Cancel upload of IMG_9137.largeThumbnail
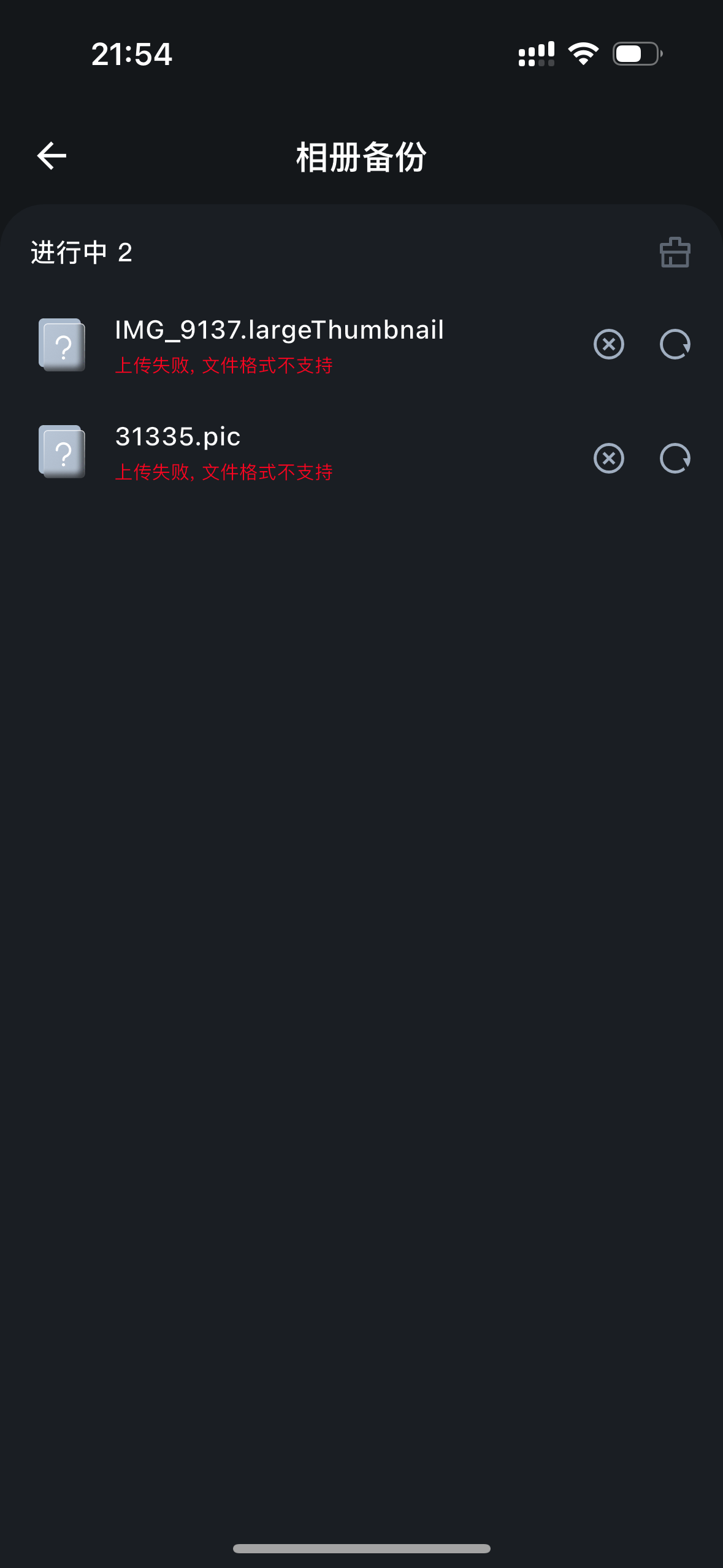Image resolution: width=723 pixels, height=1568 pixels. tap(608, 344)
